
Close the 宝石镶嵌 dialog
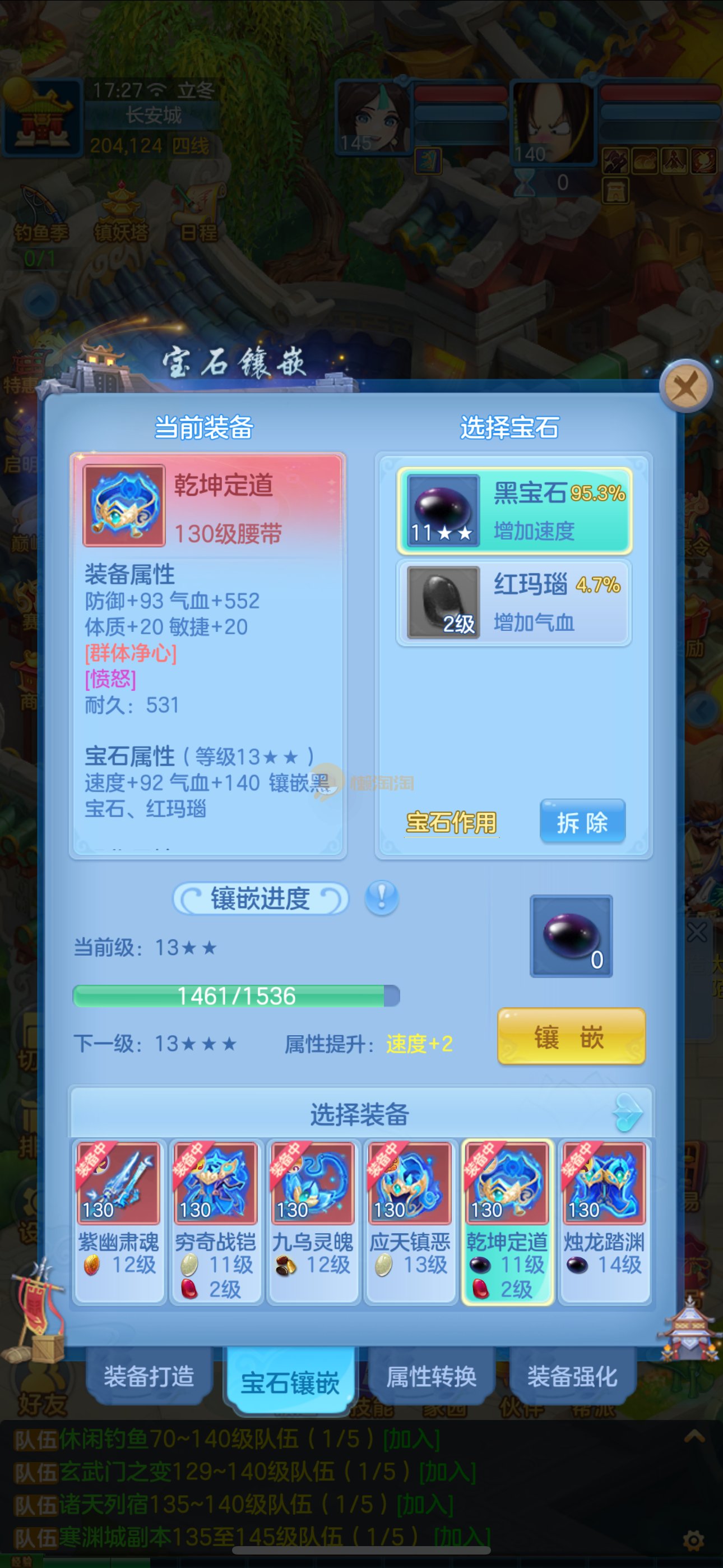pos(686,387)
